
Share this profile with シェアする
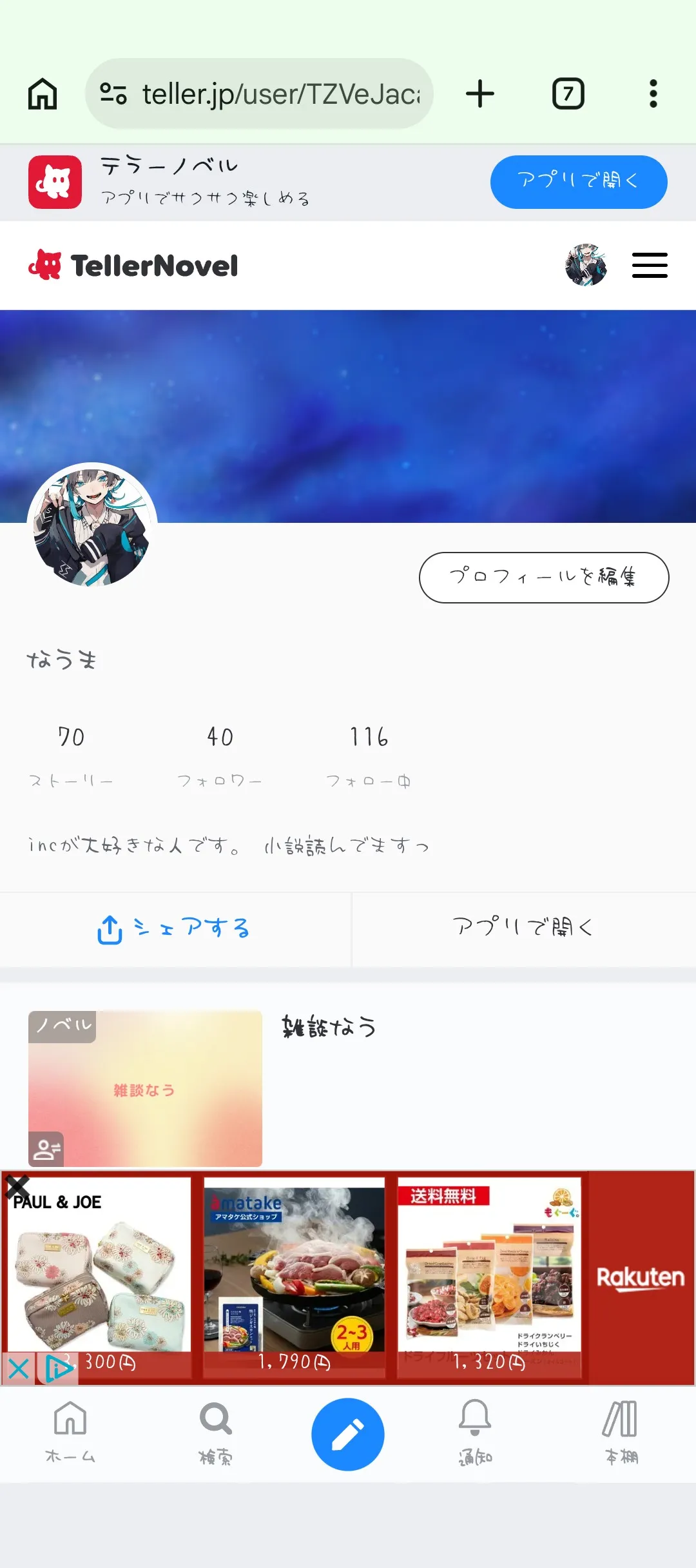pyautogui.click(x=174, y=929)
